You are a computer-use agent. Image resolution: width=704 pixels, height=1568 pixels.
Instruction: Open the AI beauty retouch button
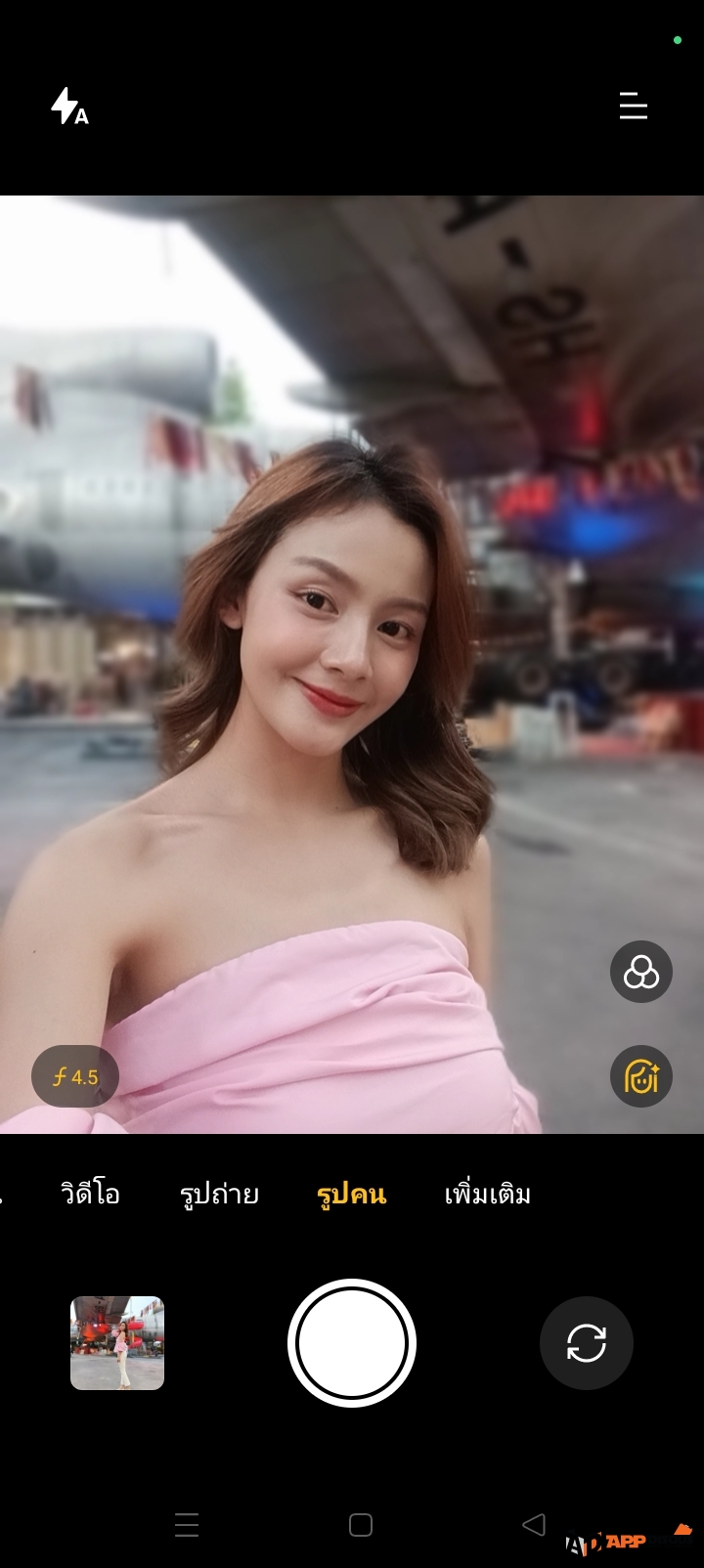[640, 1076]
